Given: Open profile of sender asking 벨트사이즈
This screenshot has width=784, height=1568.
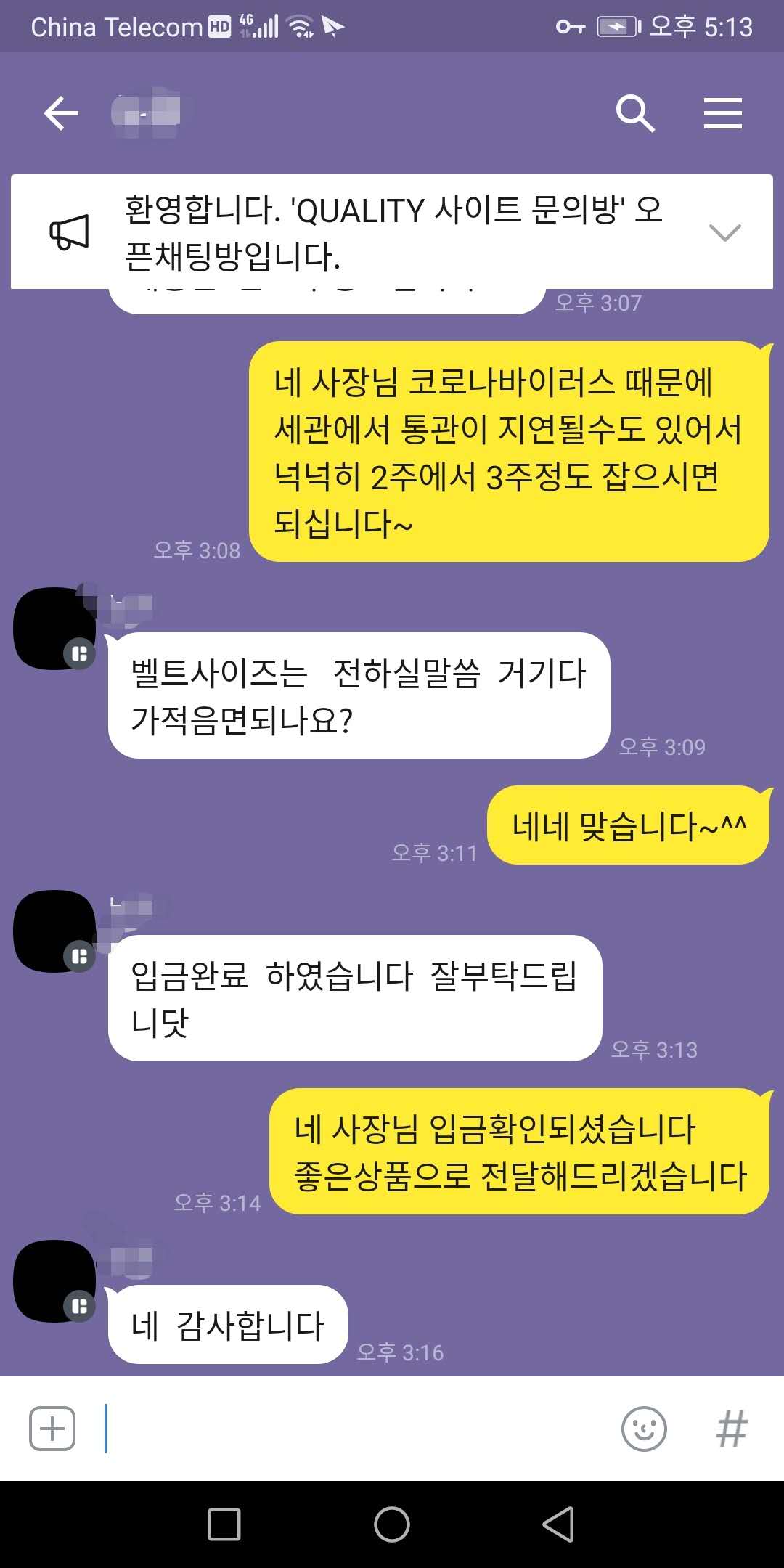Looking at the screenshot, I should (x=54, y=628).
